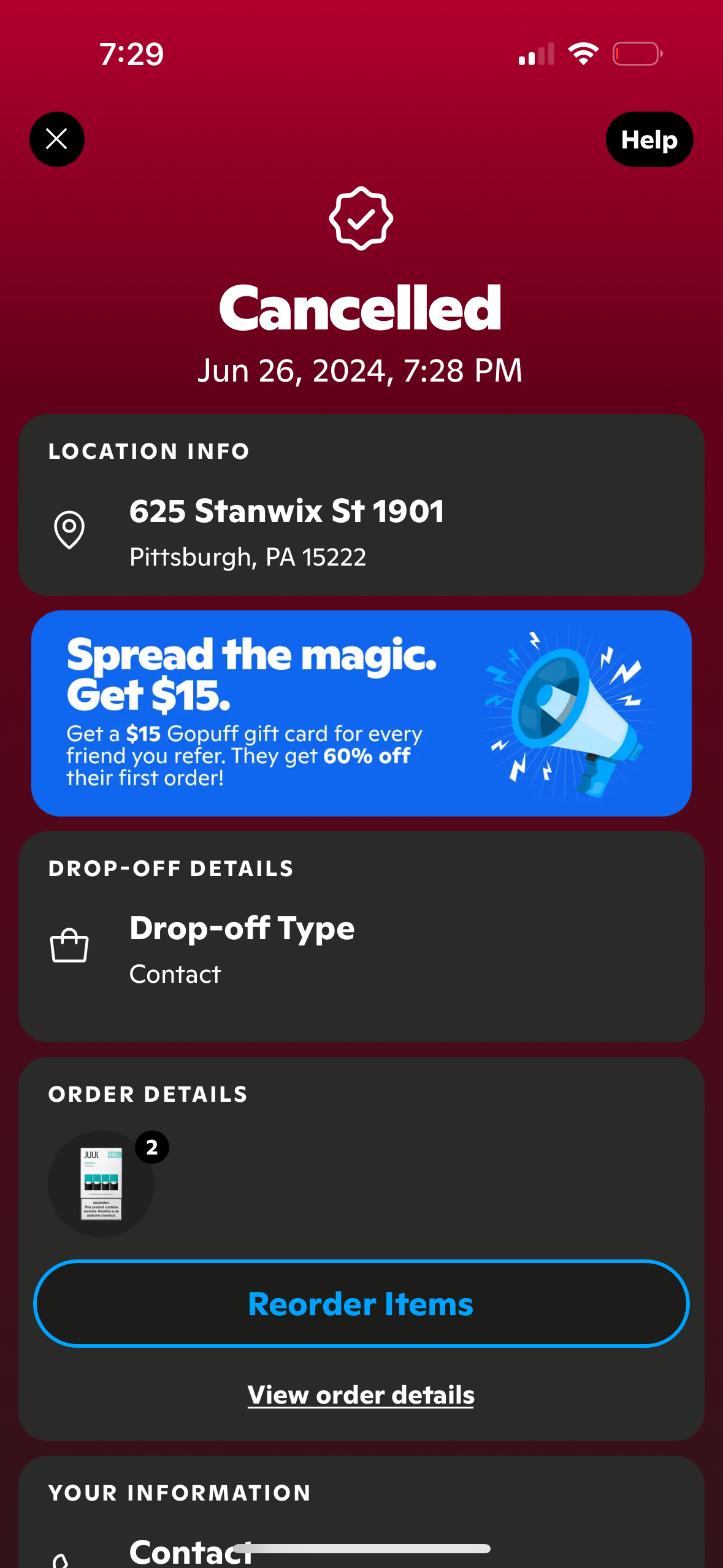Tap the order date Jun 26, 2024 text
Image resolution: width=723 pixels, height=1568 pixels.
point(361,370)
